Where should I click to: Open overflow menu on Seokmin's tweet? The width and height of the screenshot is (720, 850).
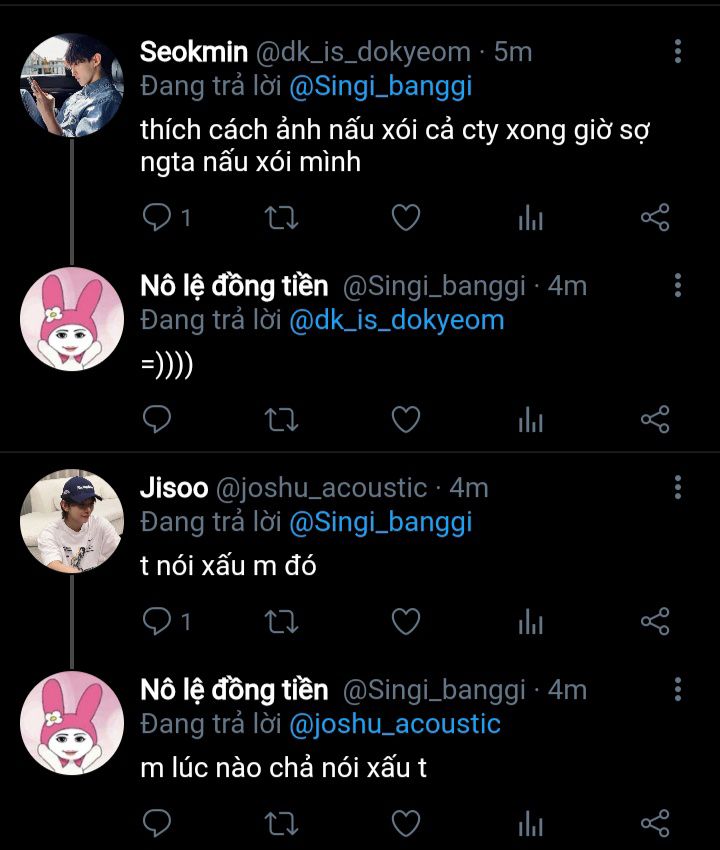678,52
